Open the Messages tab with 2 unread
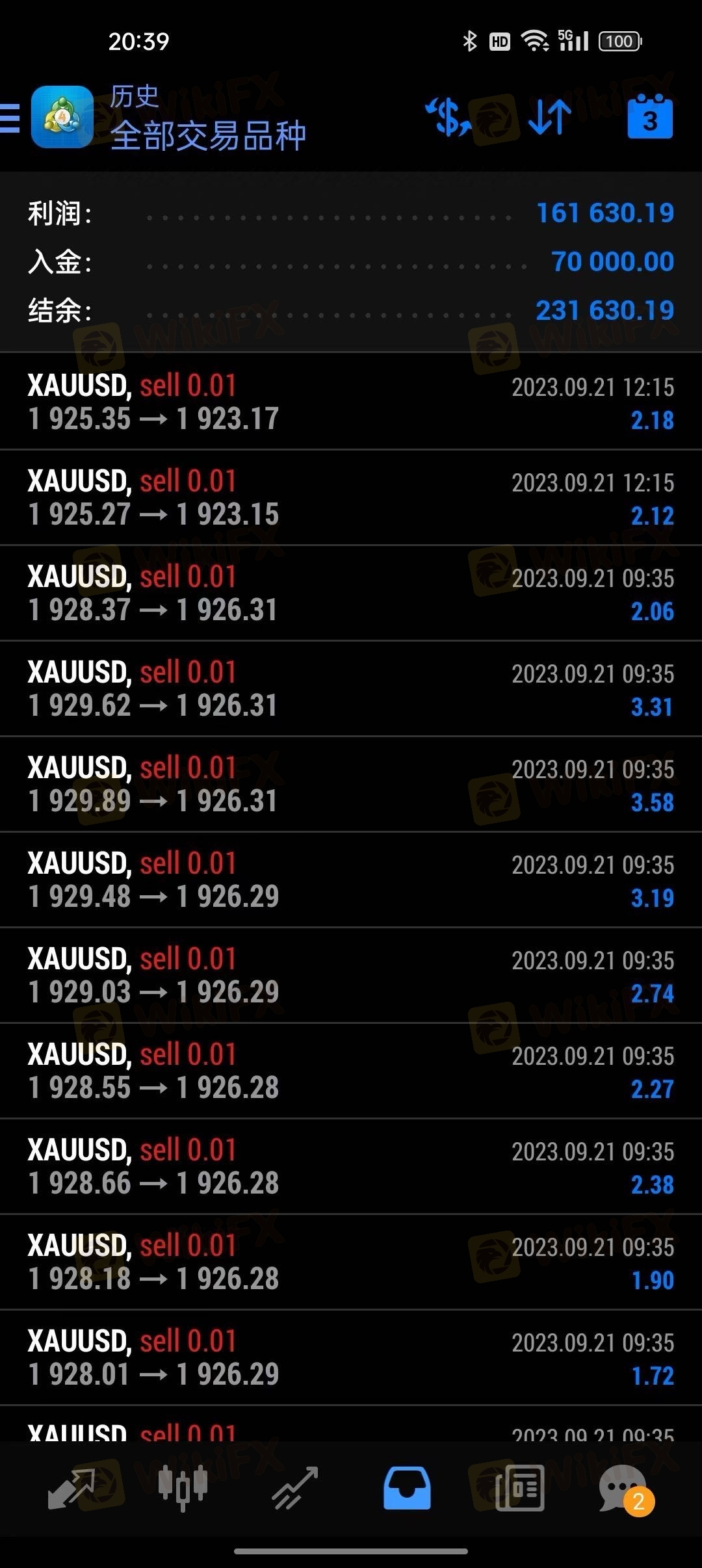This screenshot has height=1568, width=702. 624,1487
